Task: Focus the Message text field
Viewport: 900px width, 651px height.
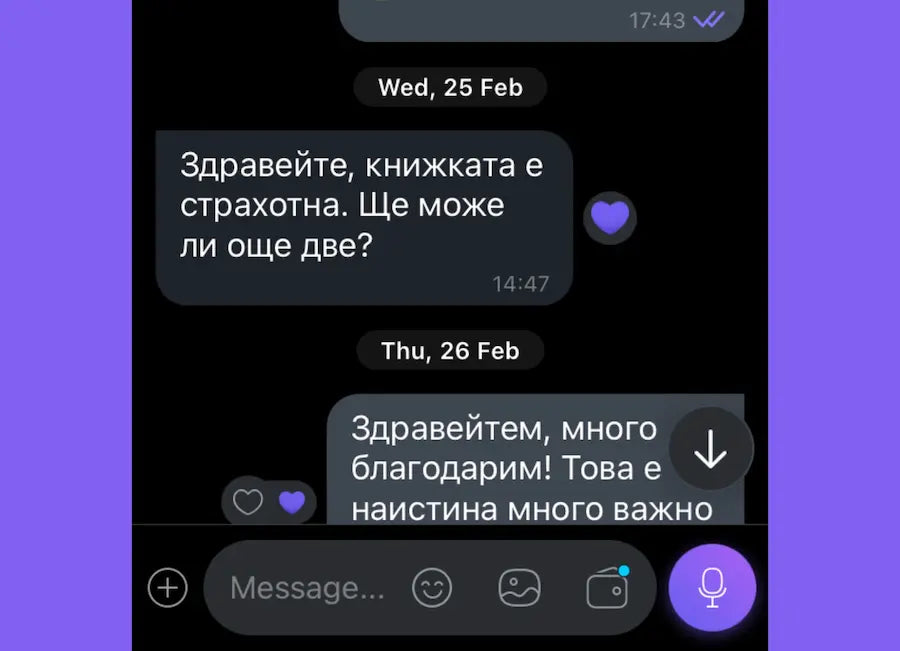Action: 308,588
